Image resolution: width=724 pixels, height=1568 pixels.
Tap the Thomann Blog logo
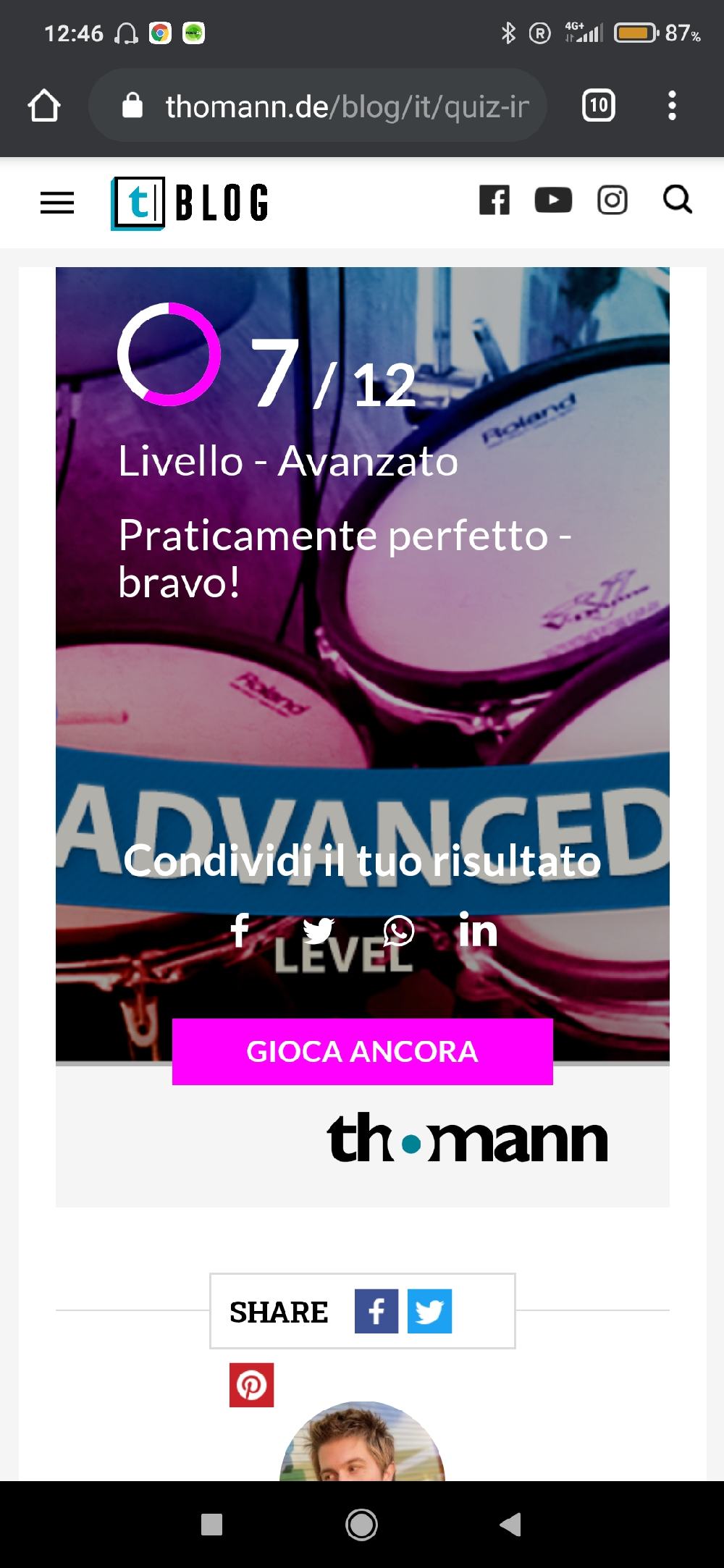click(190, 203)
